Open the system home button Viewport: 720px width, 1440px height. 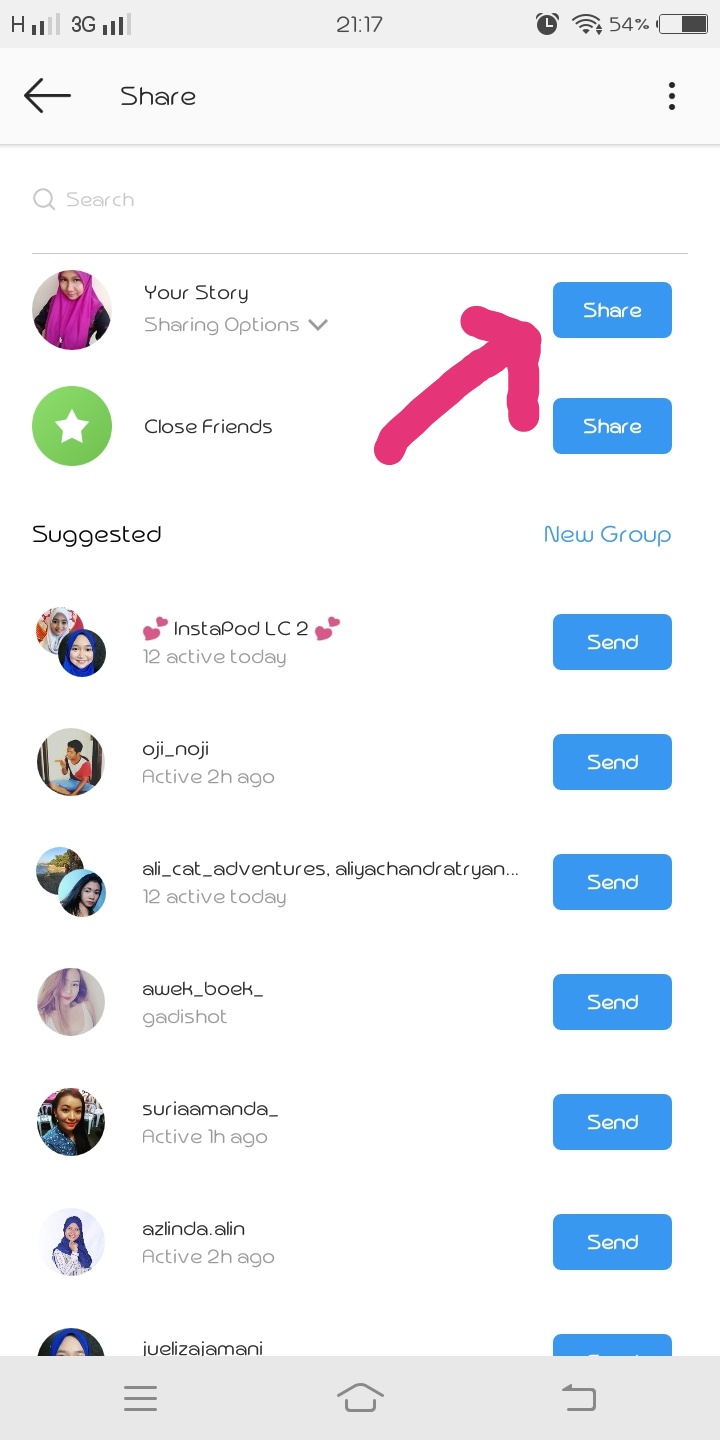[x=360, y=1398]
